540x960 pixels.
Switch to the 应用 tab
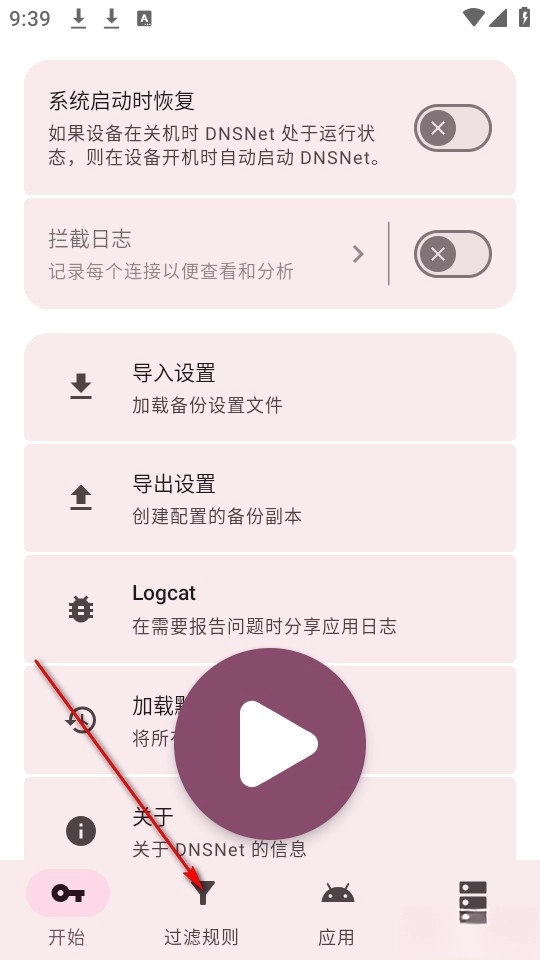[337, 910]
